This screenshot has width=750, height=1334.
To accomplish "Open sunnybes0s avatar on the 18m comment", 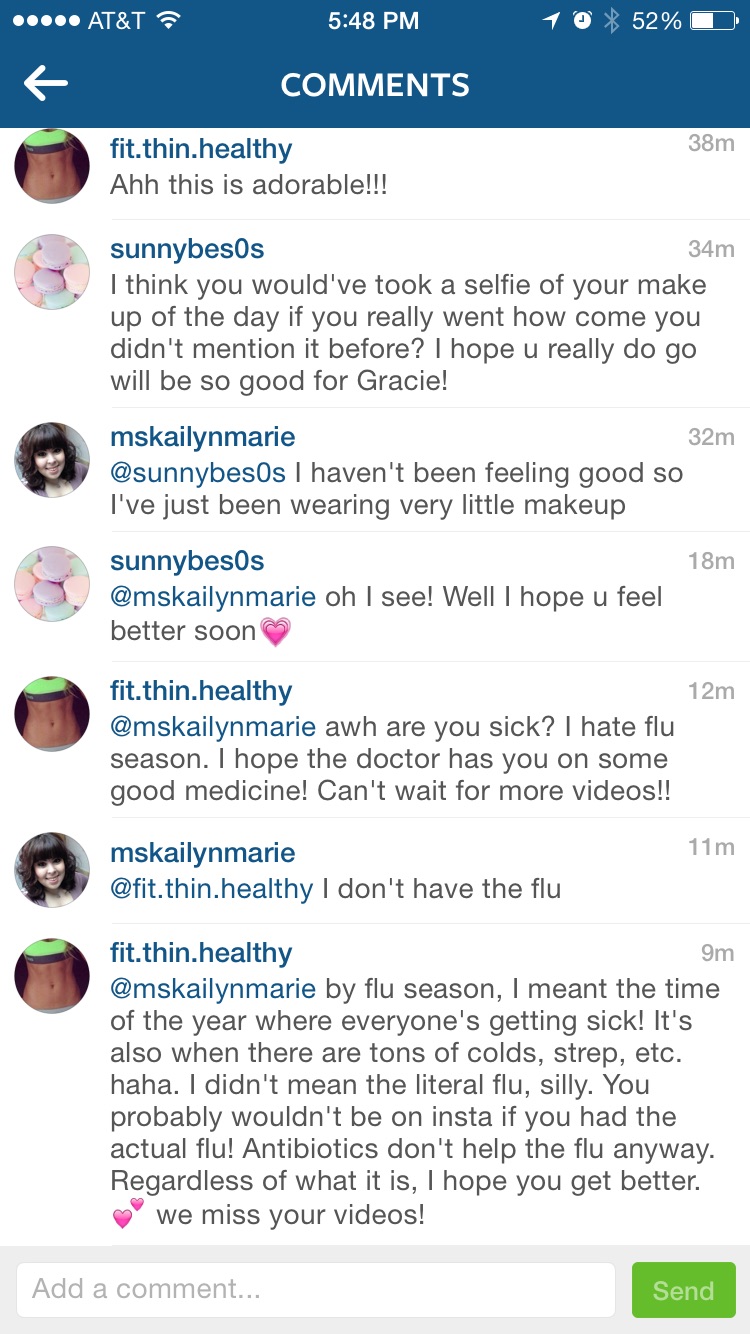I will 52,583.
